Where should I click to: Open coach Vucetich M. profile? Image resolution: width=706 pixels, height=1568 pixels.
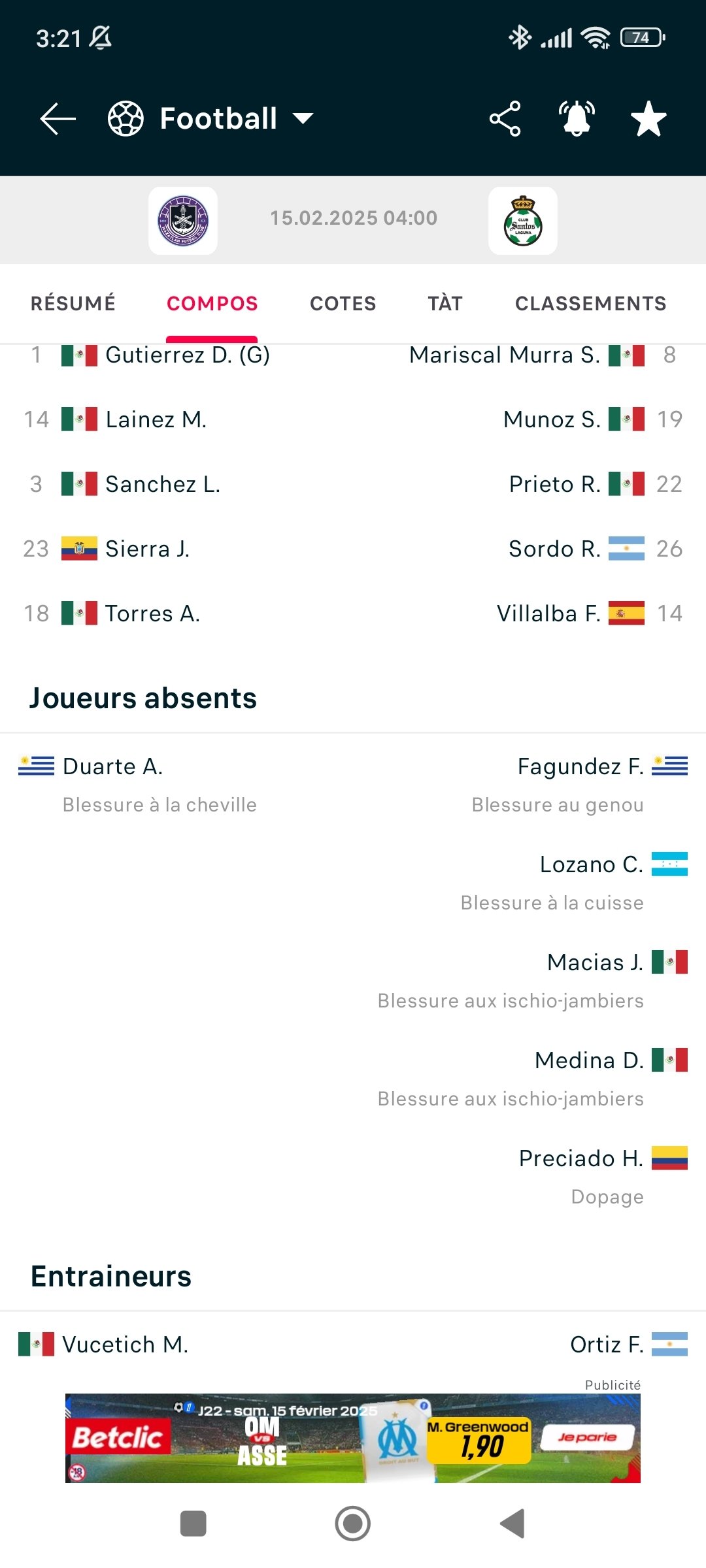(x=125, y=1345)
